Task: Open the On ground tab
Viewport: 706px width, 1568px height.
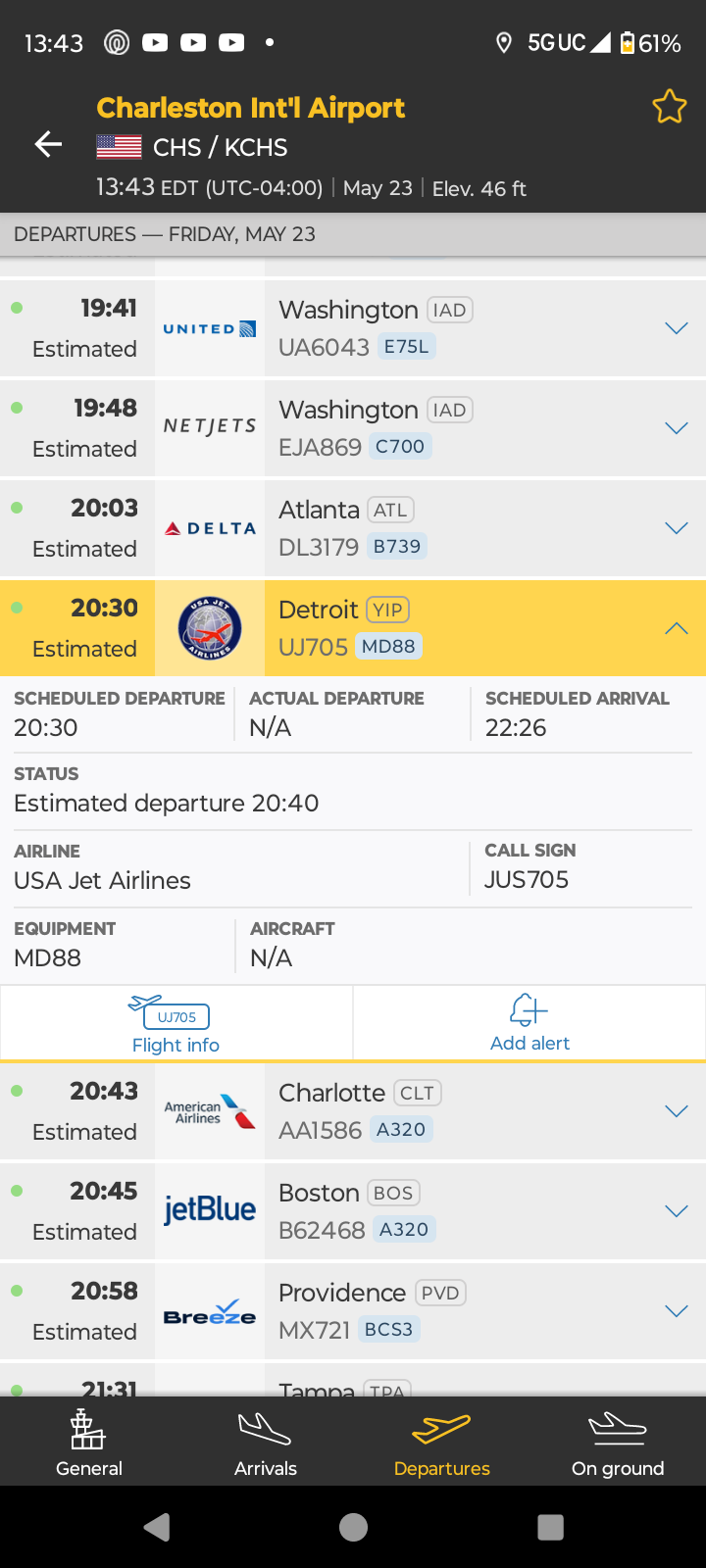Action: (618, 1443)
